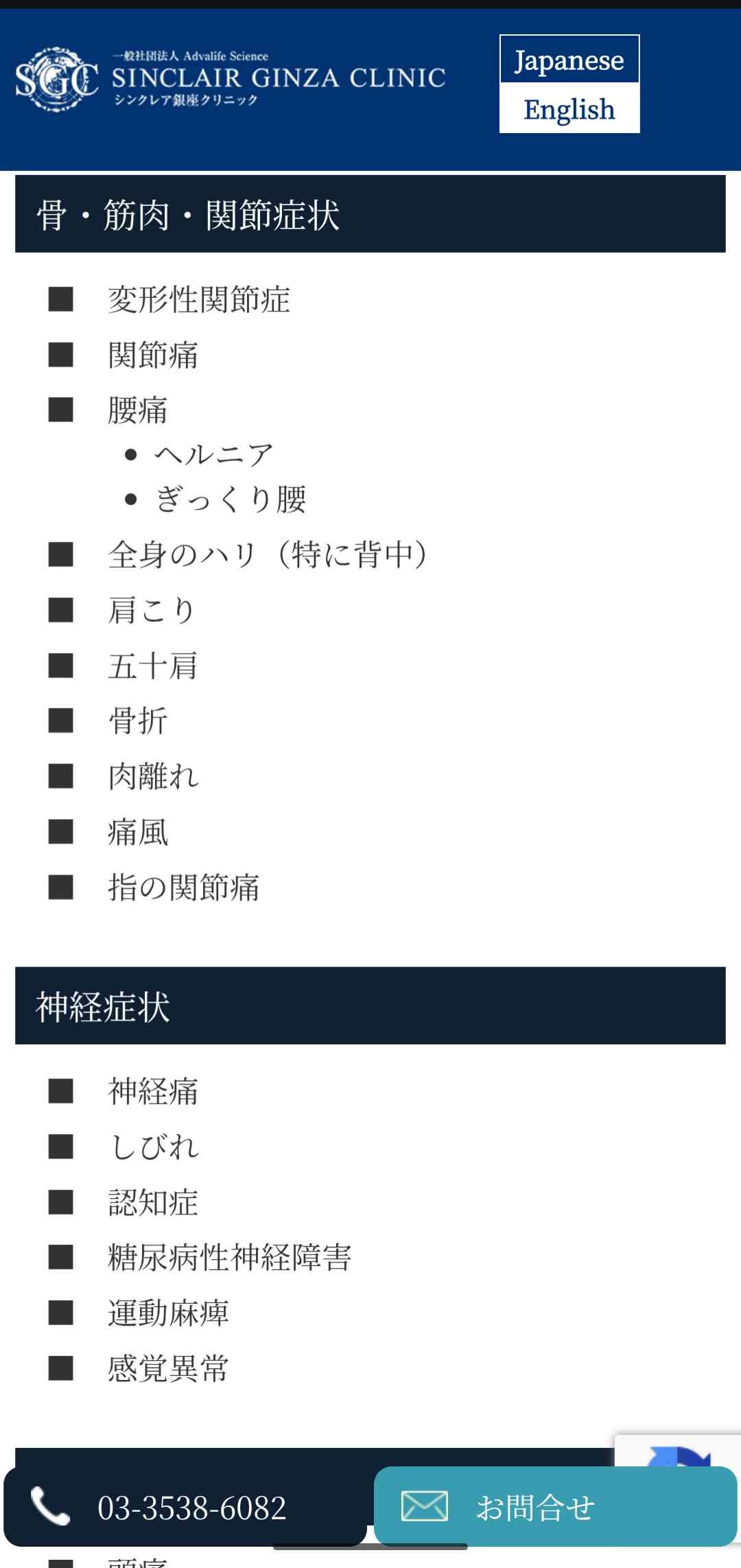Image resolution: width=741 pixels, height=1568 pixels.
Task: Open Sinclair Ginza Clinic home logo
Action: click(x=230, y=79)
